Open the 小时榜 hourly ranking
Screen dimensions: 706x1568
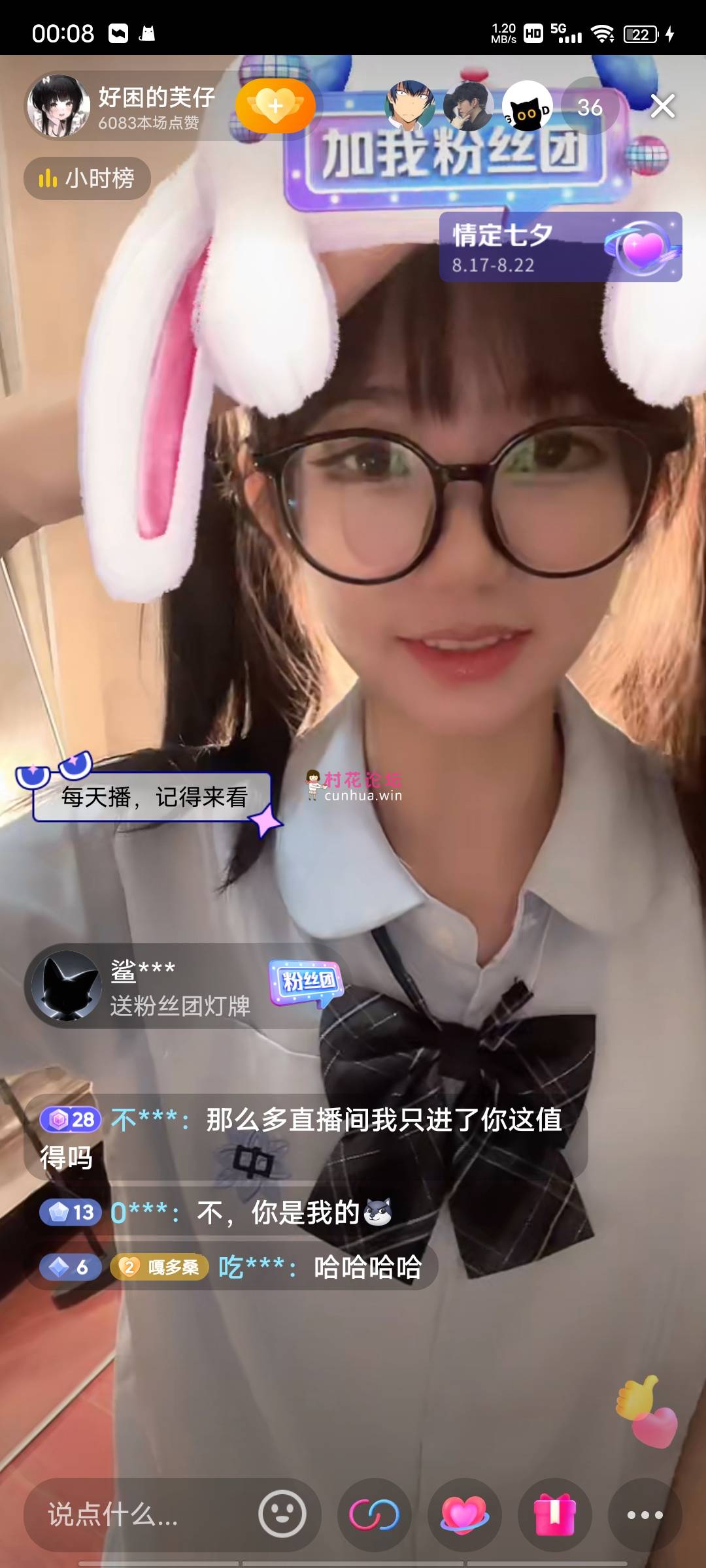pyautogui.click(x=87, y=178)
